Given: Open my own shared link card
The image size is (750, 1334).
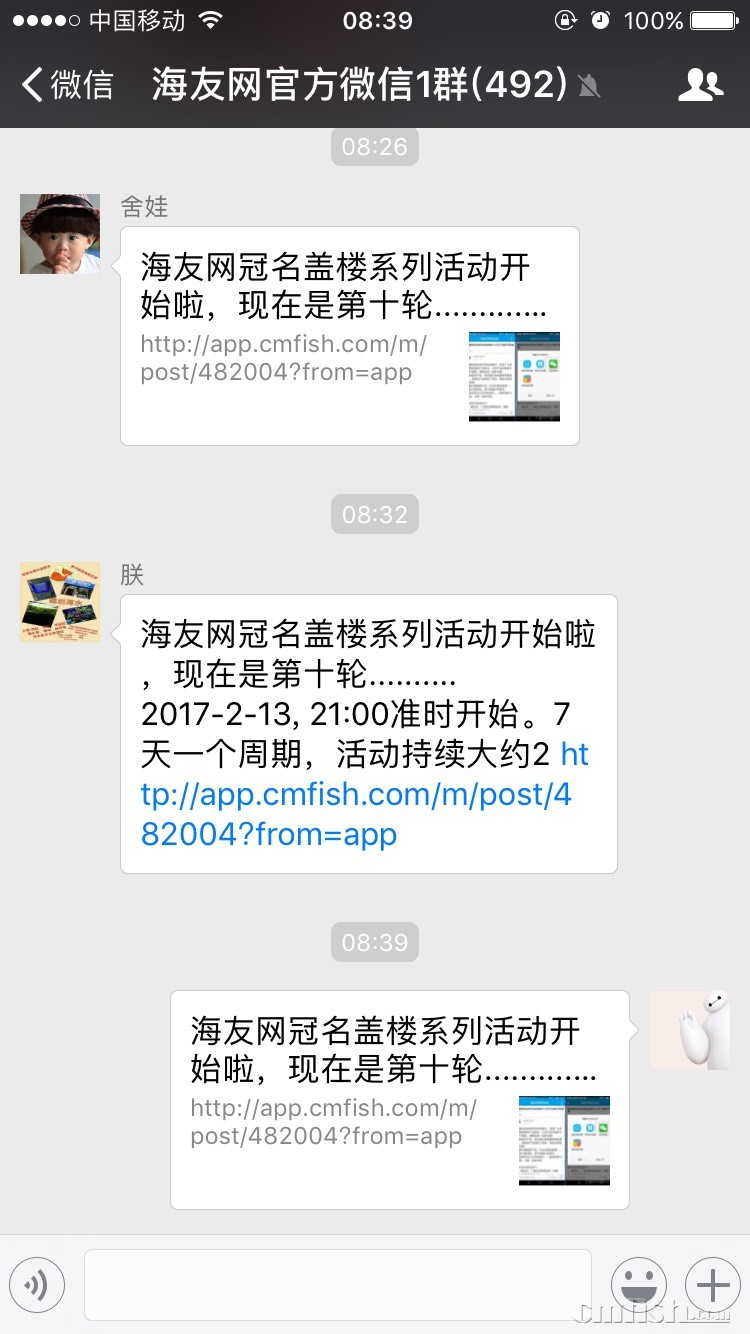Looking at the screenshot, I should [x=400, y=1100].
